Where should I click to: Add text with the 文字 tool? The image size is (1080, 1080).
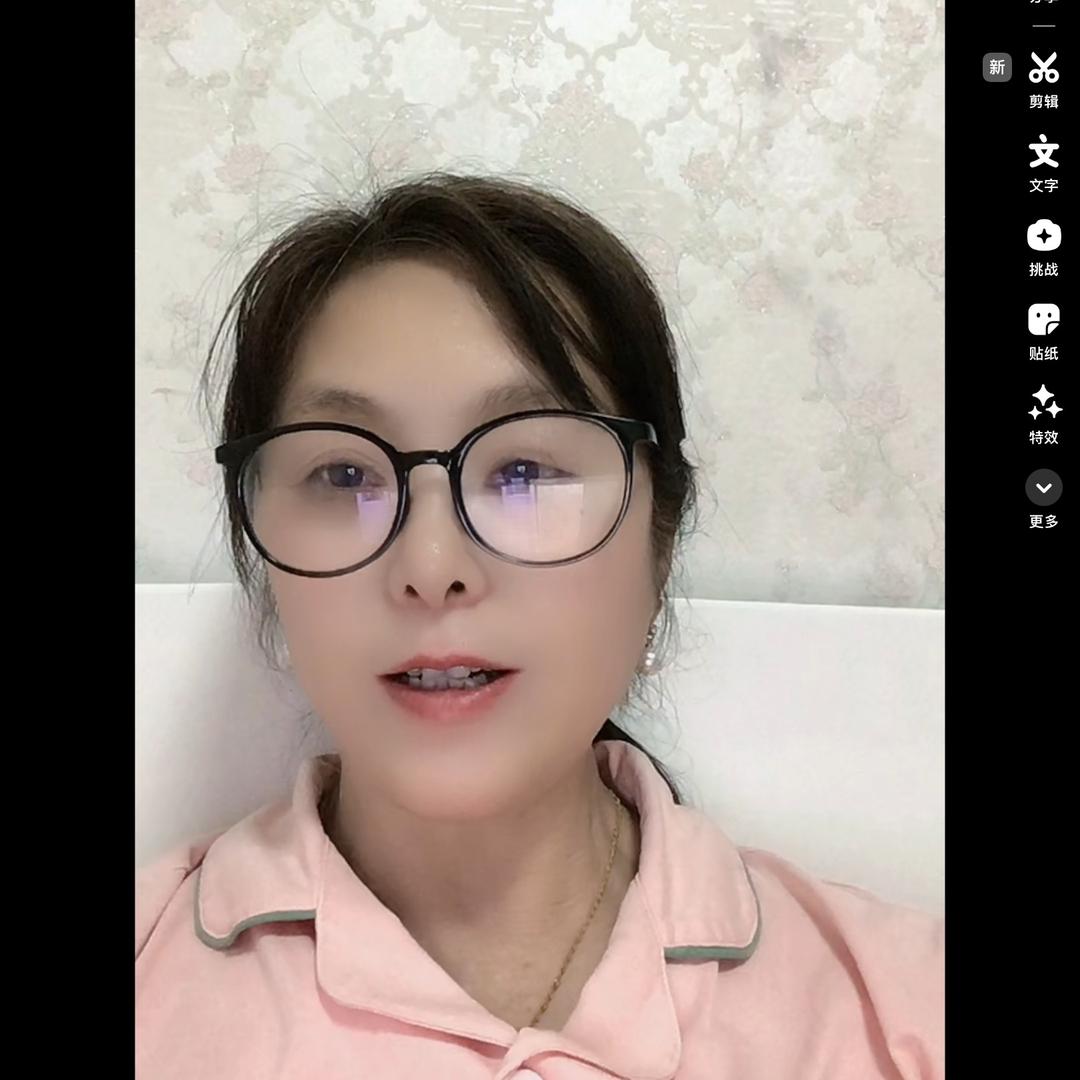(x=1043, y=153)
